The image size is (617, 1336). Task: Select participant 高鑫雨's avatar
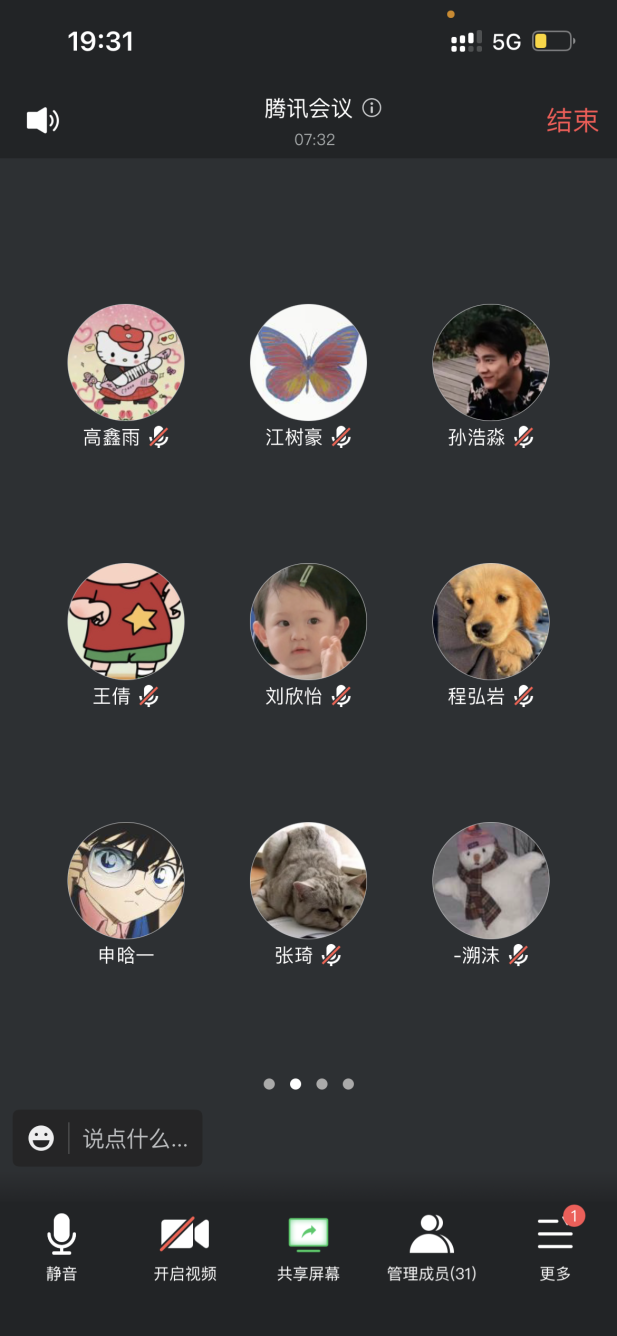pyautogui.click(x=126, y=362)
